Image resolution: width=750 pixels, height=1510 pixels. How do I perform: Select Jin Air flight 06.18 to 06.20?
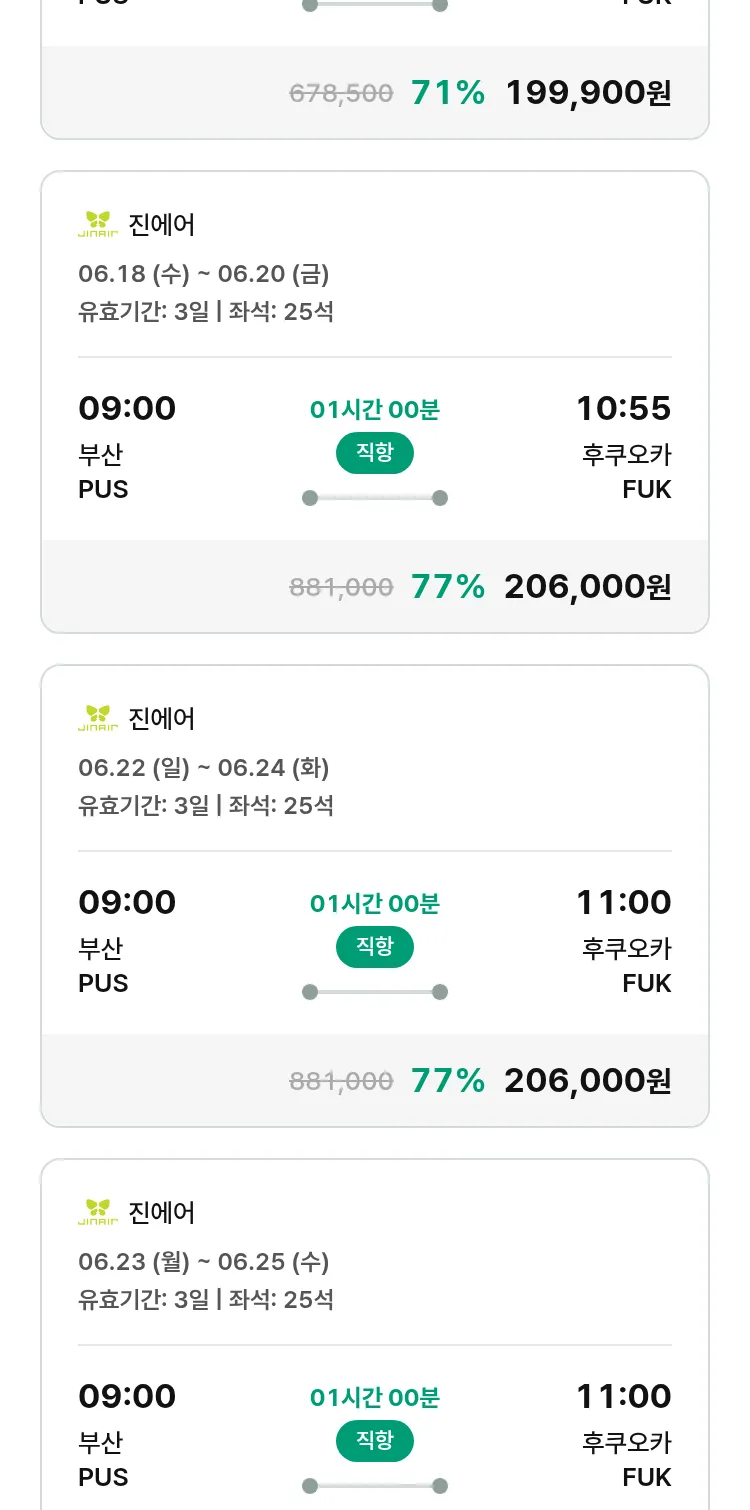[x=375, y=402]
